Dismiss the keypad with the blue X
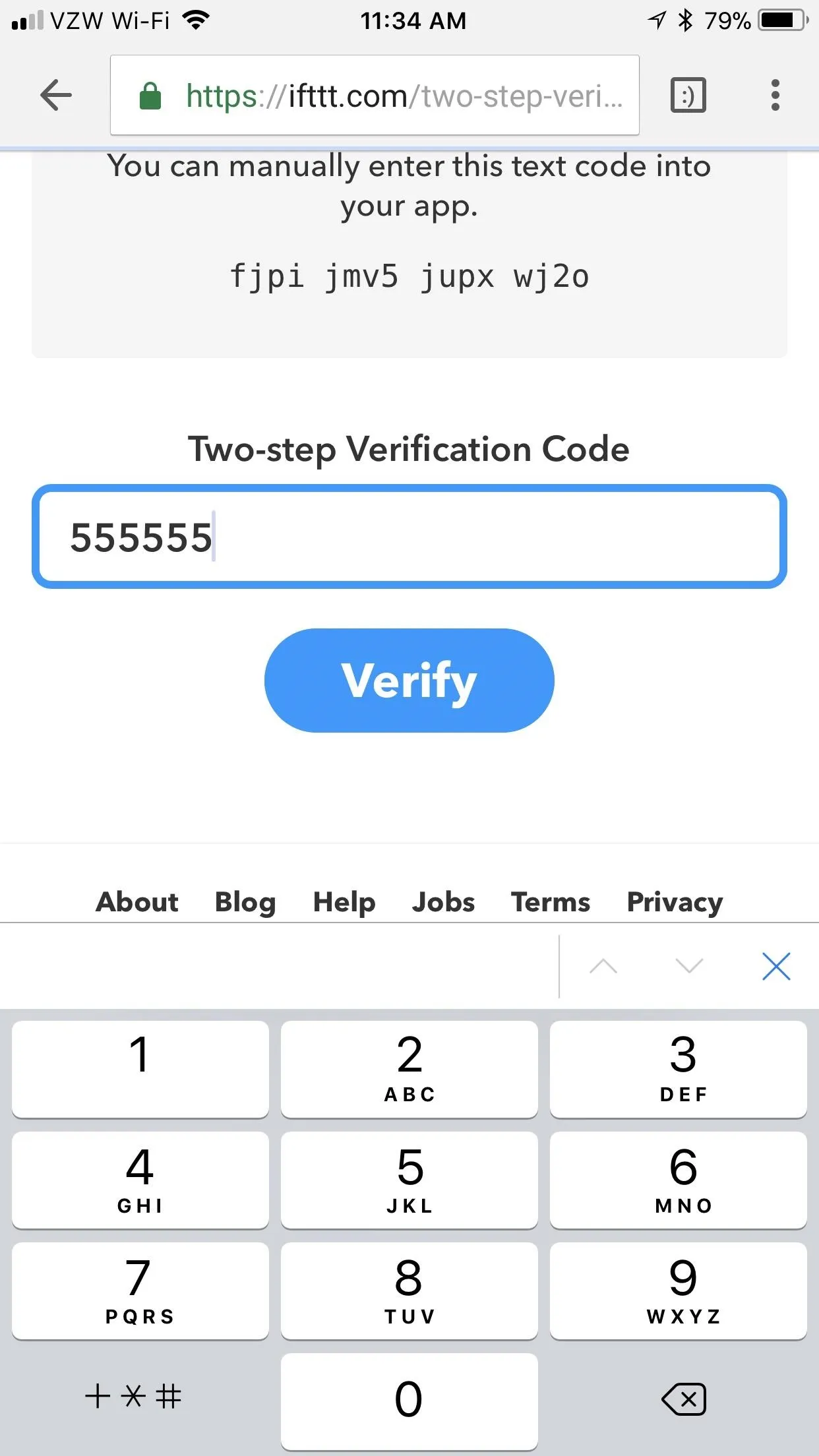The height and width of the screenshot is (1456, 819). (x=776, y=966)
